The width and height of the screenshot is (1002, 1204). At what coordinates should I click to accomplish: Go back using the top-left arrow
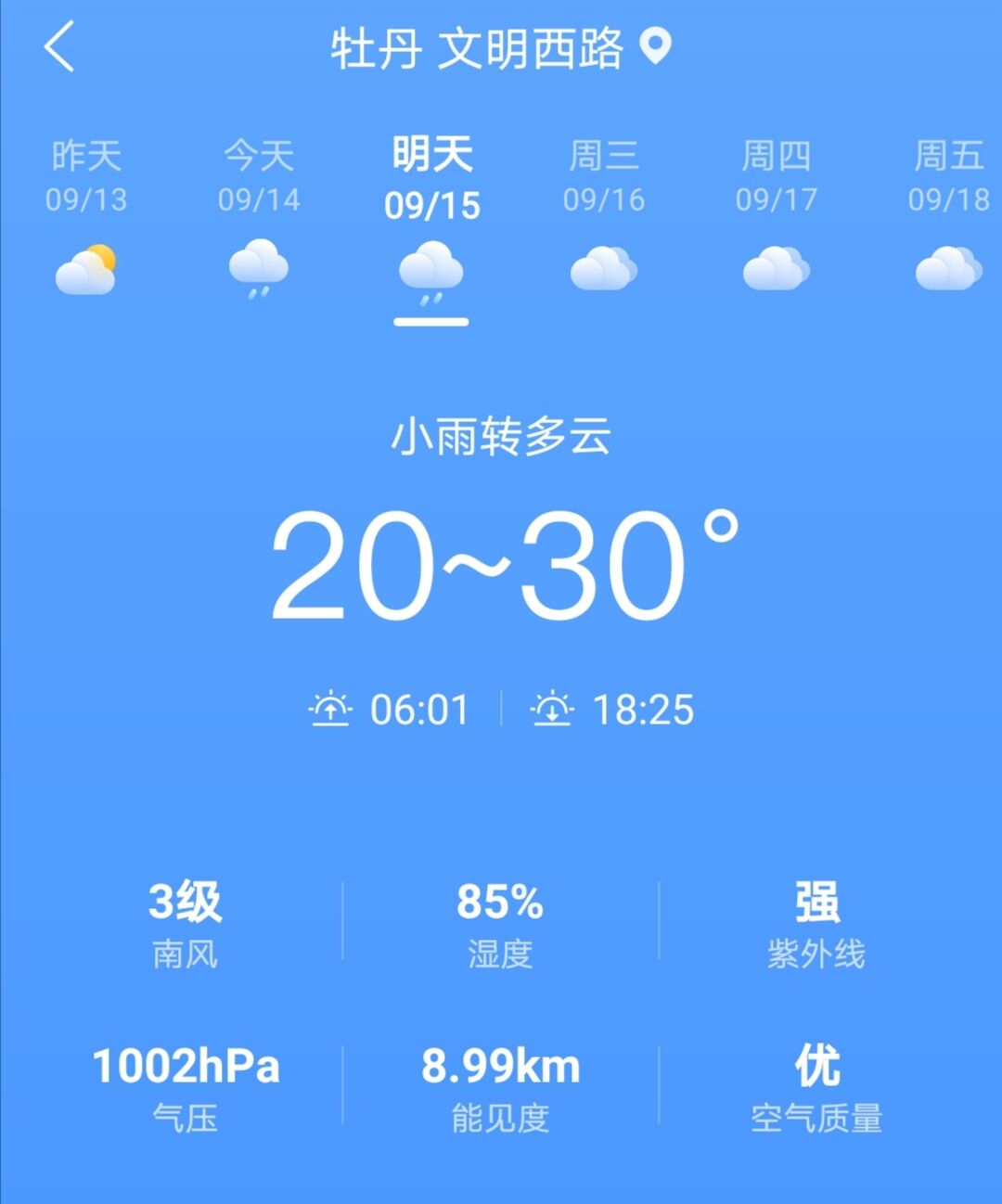tap(59, 48)
